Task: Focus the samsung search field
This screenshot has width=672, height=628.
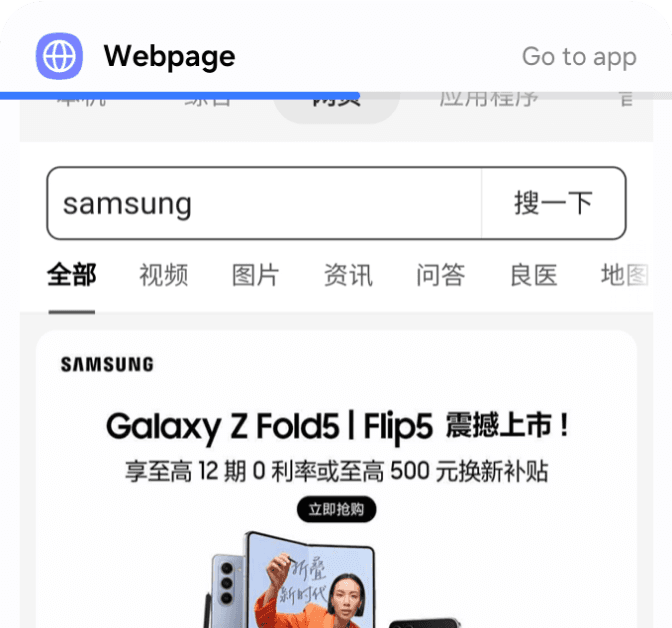Action: pyautogui.click(x=264, y=203)
